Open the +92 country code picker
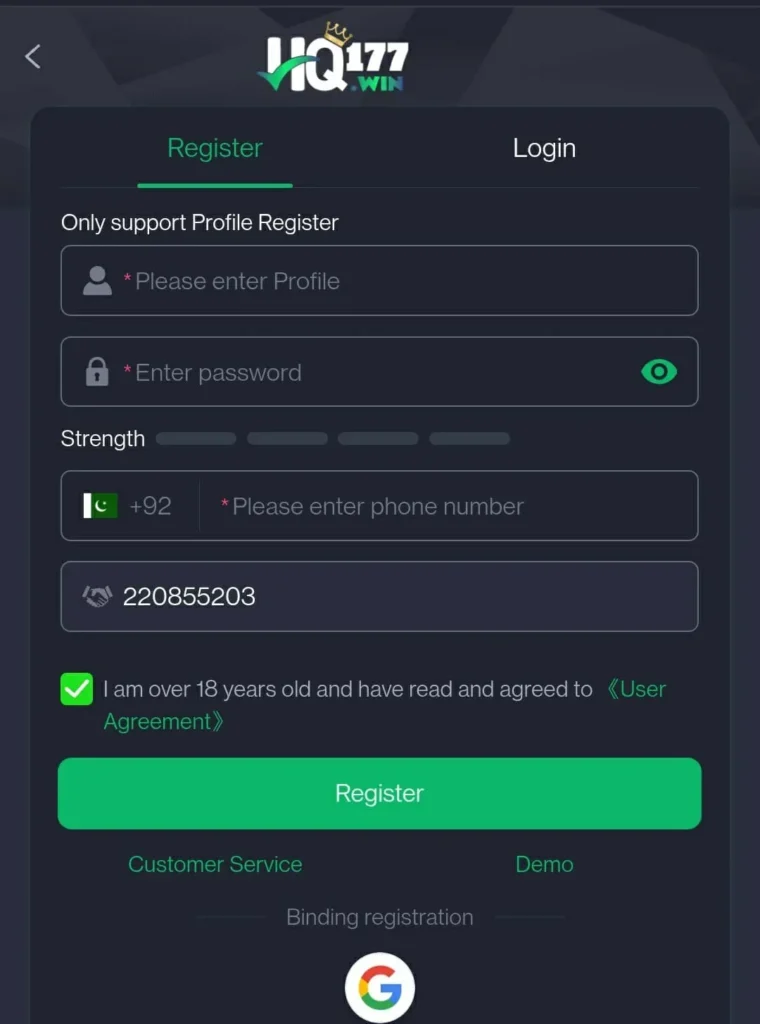The image size is (760, 1024). [128, 506]
